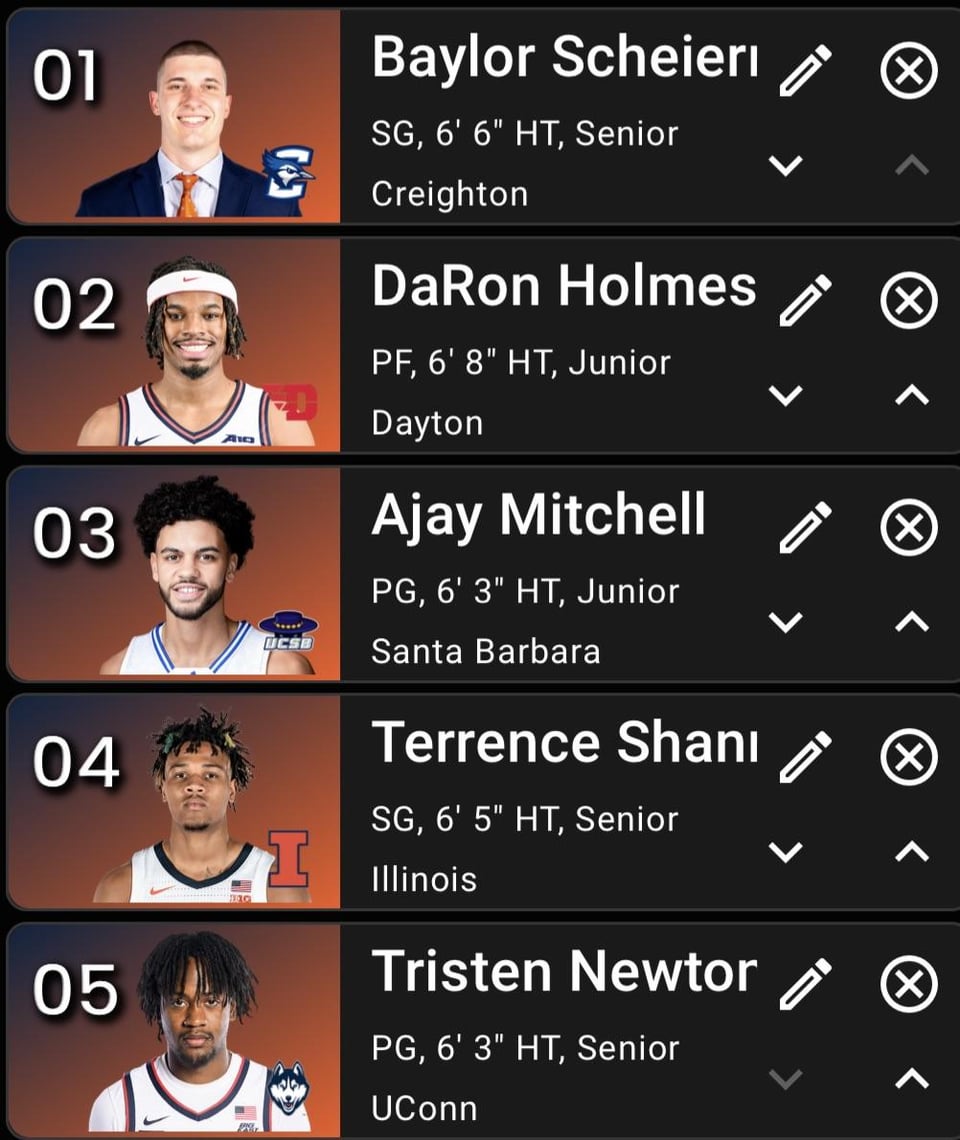Move Terrence Shannon down one spot
Screen dimensions: 960x1140
(786, 851)
